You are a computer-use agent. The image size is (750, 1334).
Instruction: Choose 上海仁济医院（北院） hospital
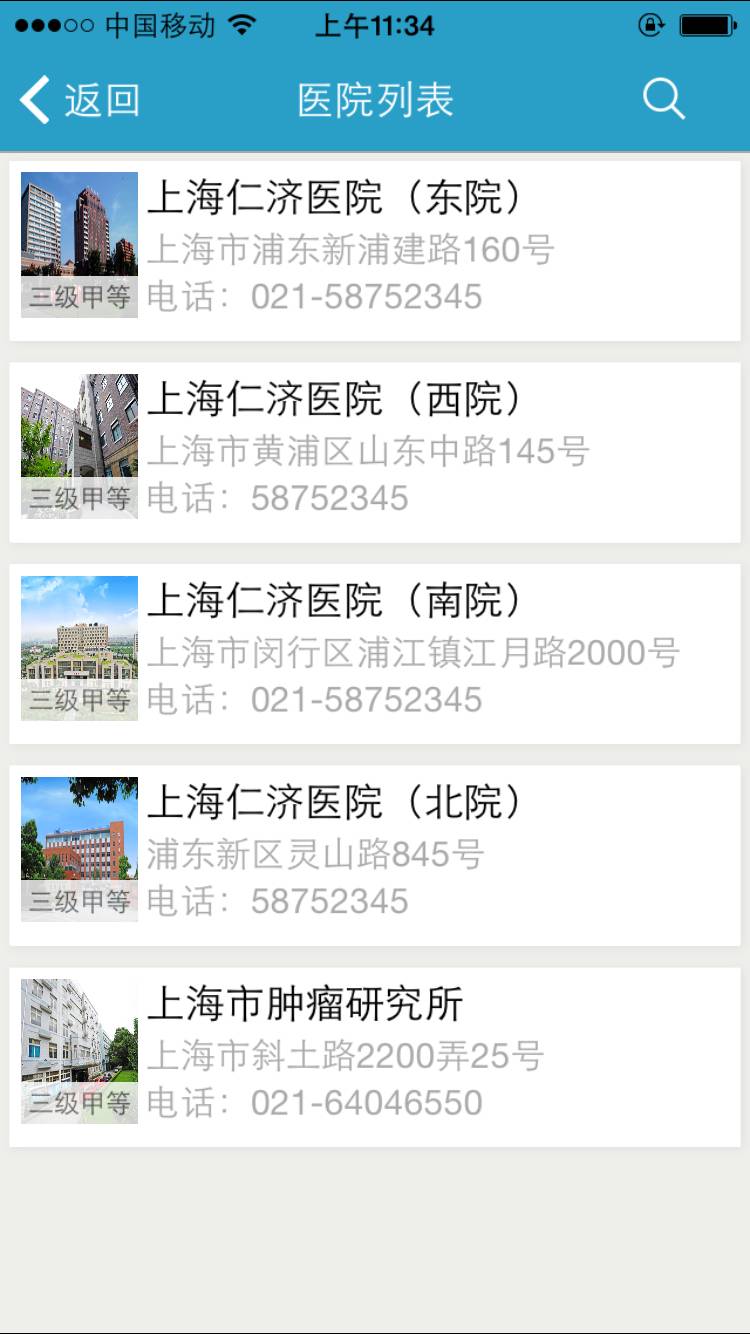(375, 855)
